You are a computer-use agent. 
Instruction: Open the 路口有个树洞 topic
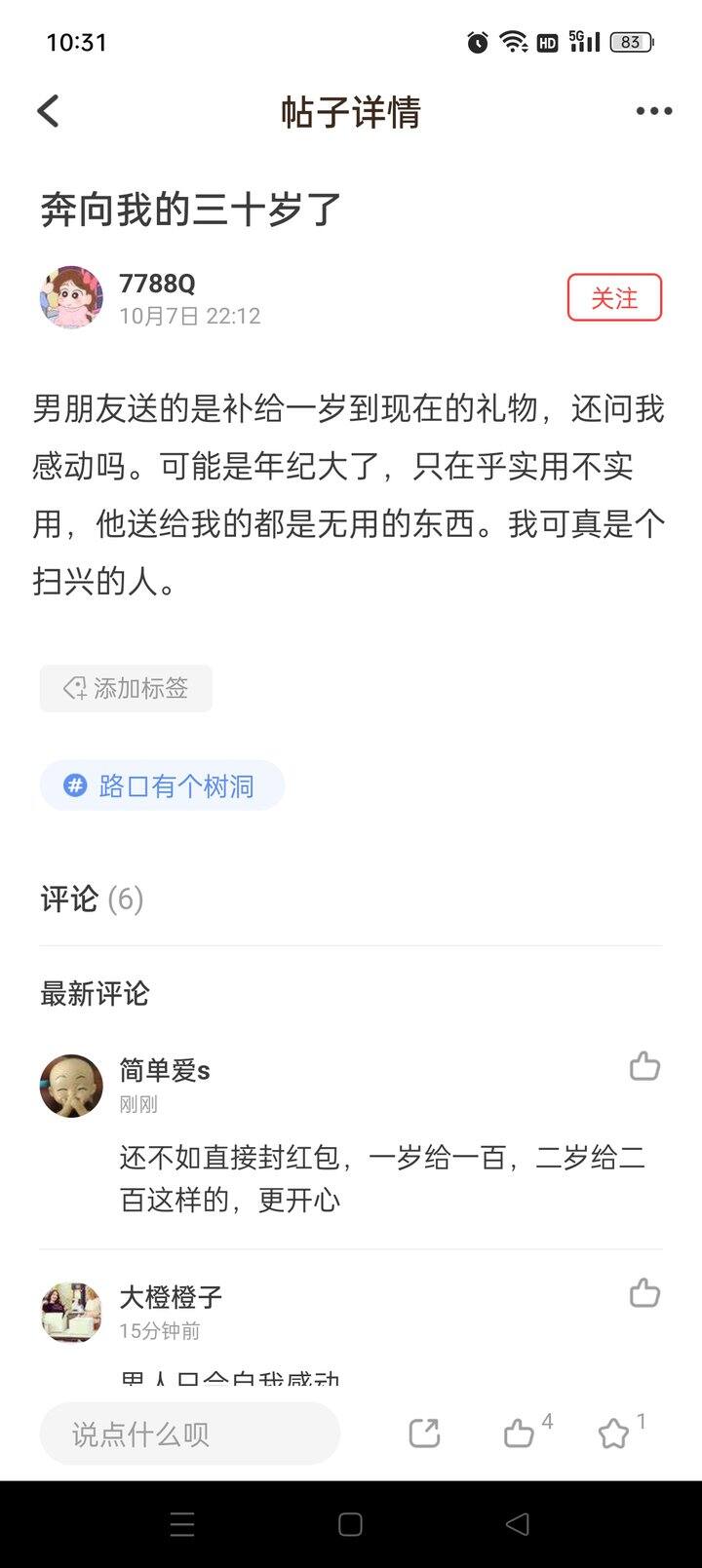tap(162, 785)
